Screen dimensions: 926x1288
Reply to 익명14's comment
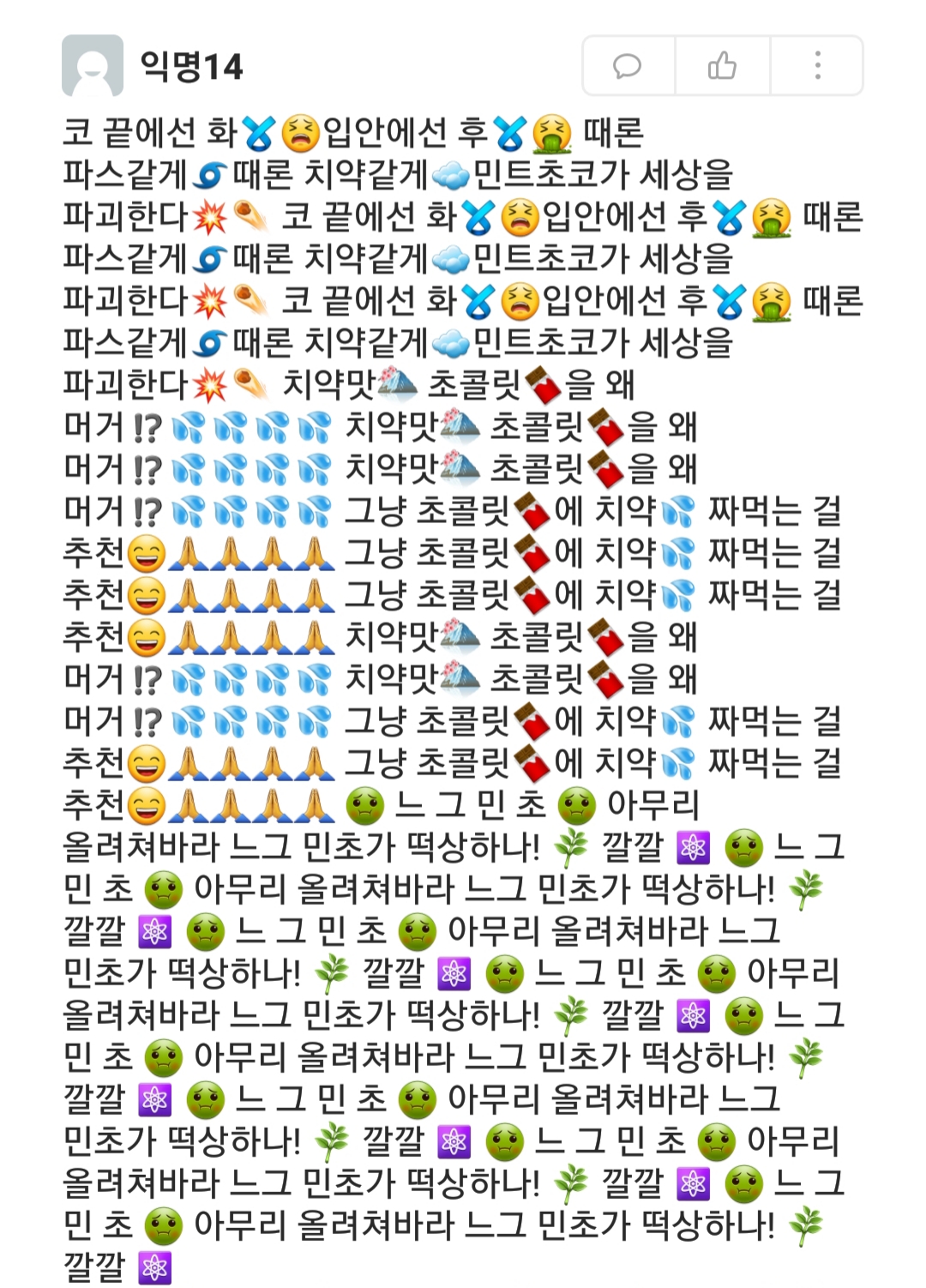coord(628,66)
